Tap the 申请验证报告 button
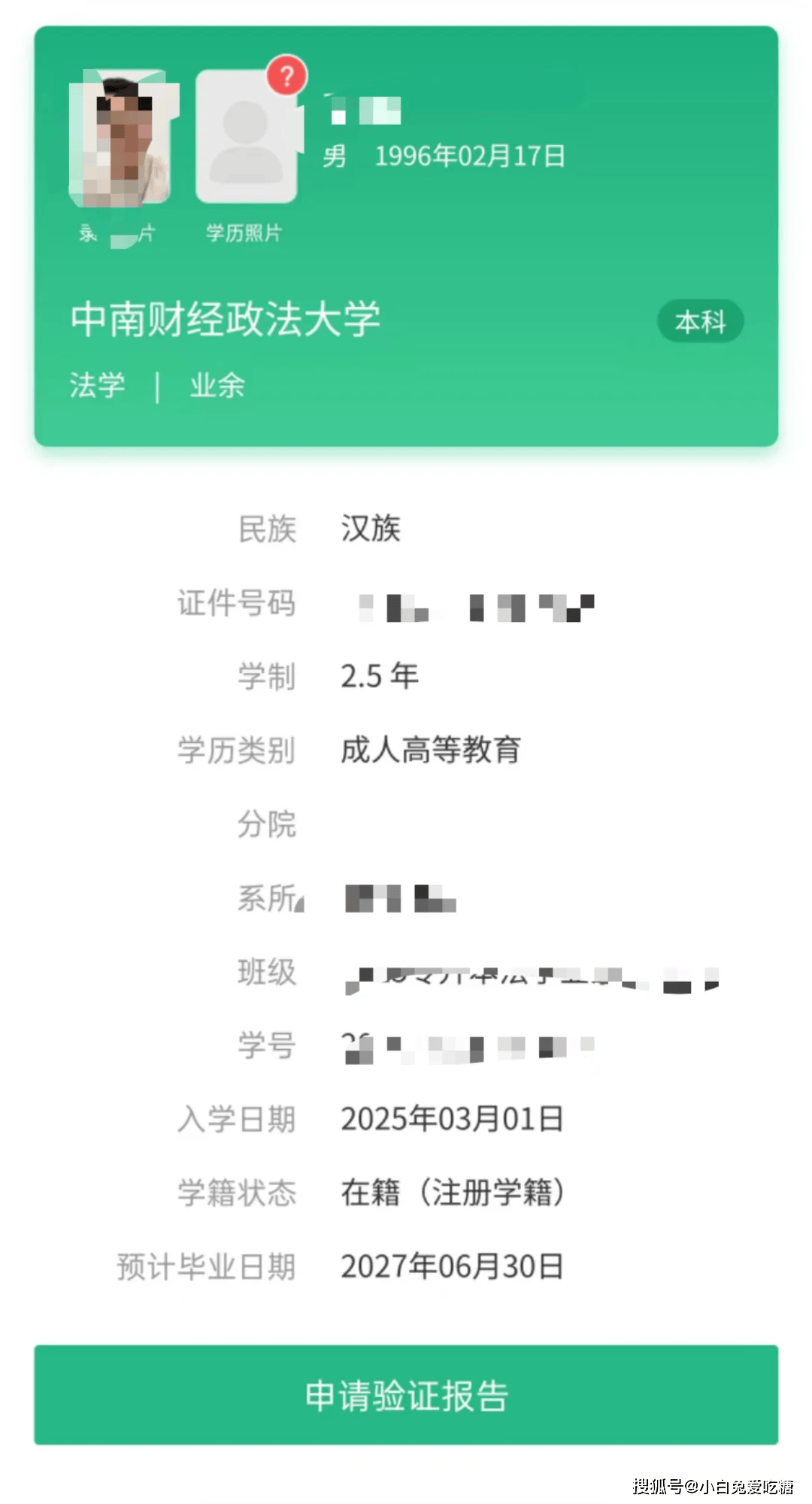 pos(406,1395)
